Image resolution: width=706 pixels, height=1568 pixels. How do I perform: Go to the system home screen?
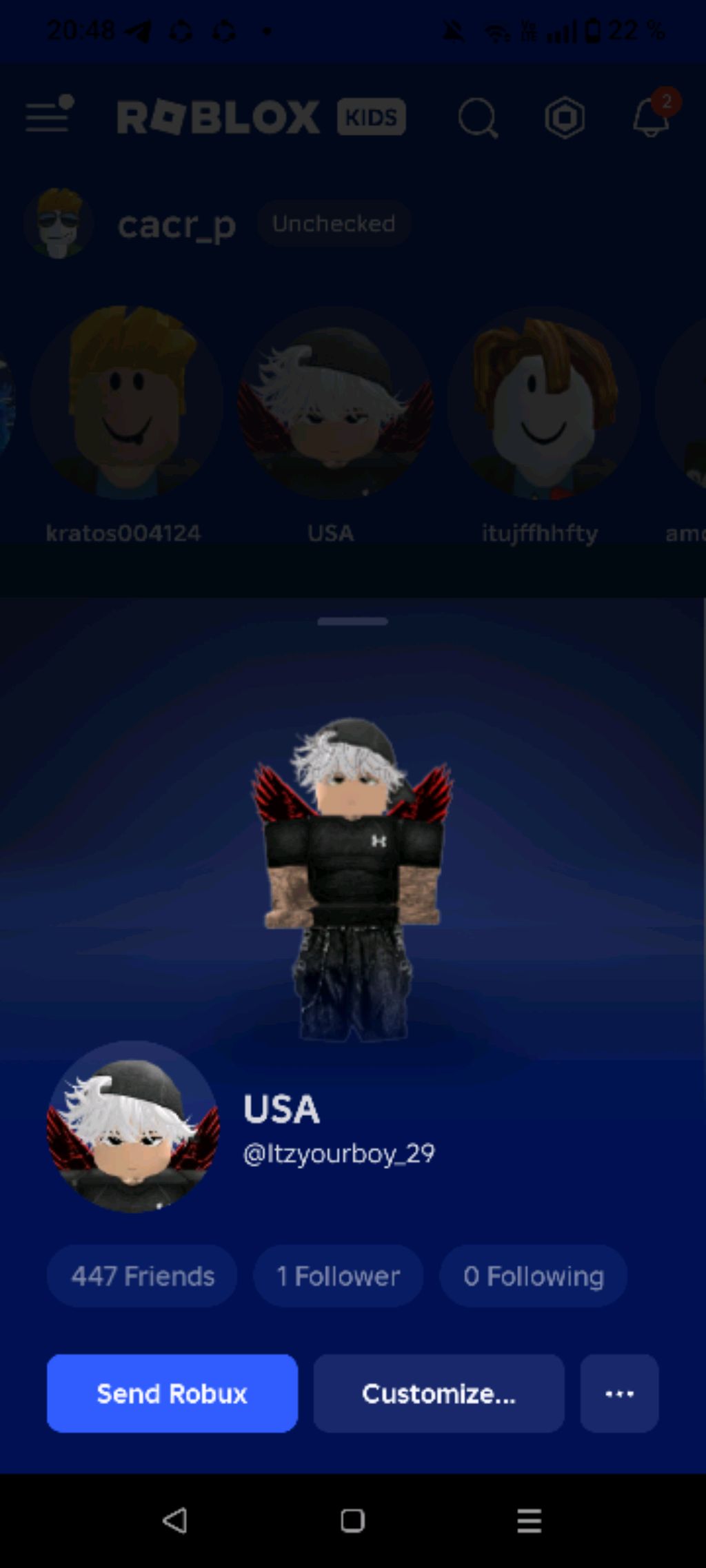[x=352, y=1520]
